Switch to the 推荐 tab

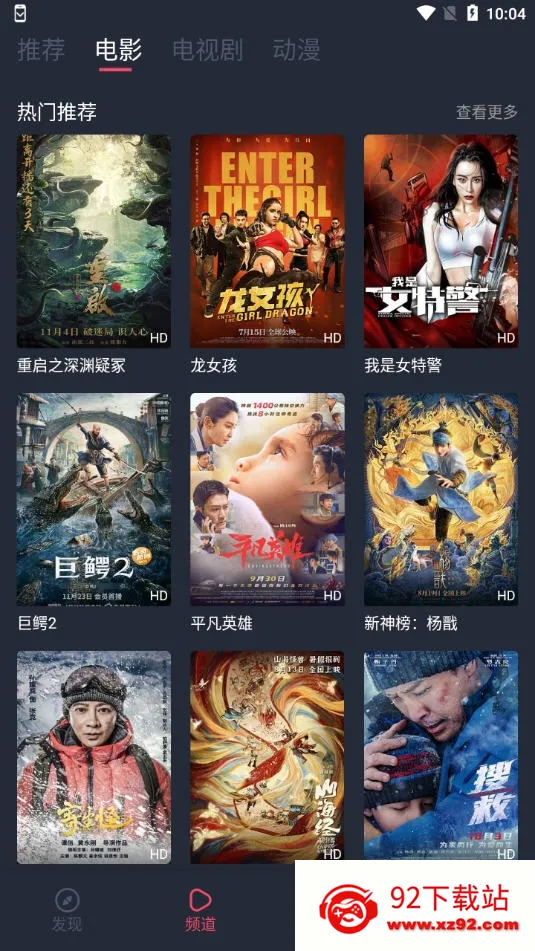coord(41,50)
